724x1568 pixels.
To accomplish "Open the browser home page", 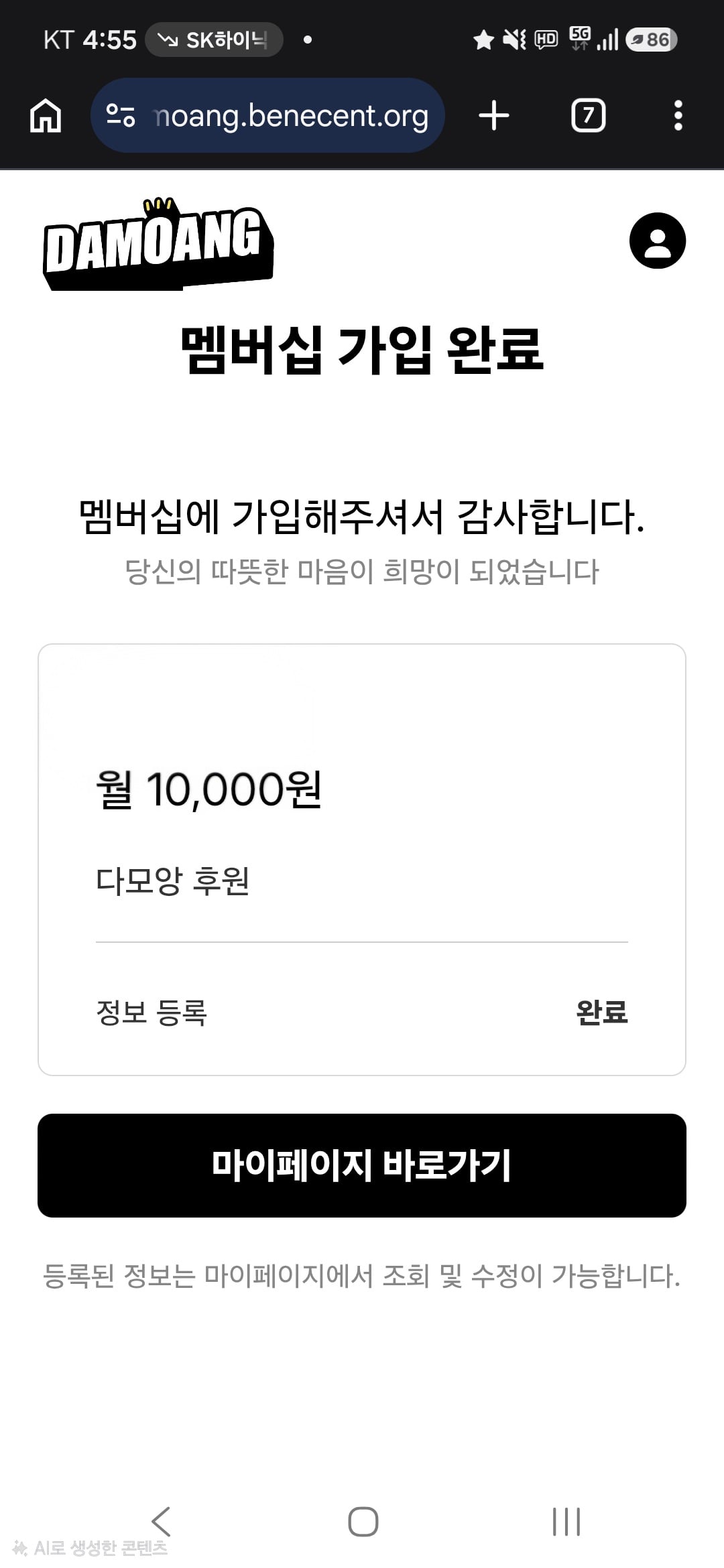I will pos(46,115).
